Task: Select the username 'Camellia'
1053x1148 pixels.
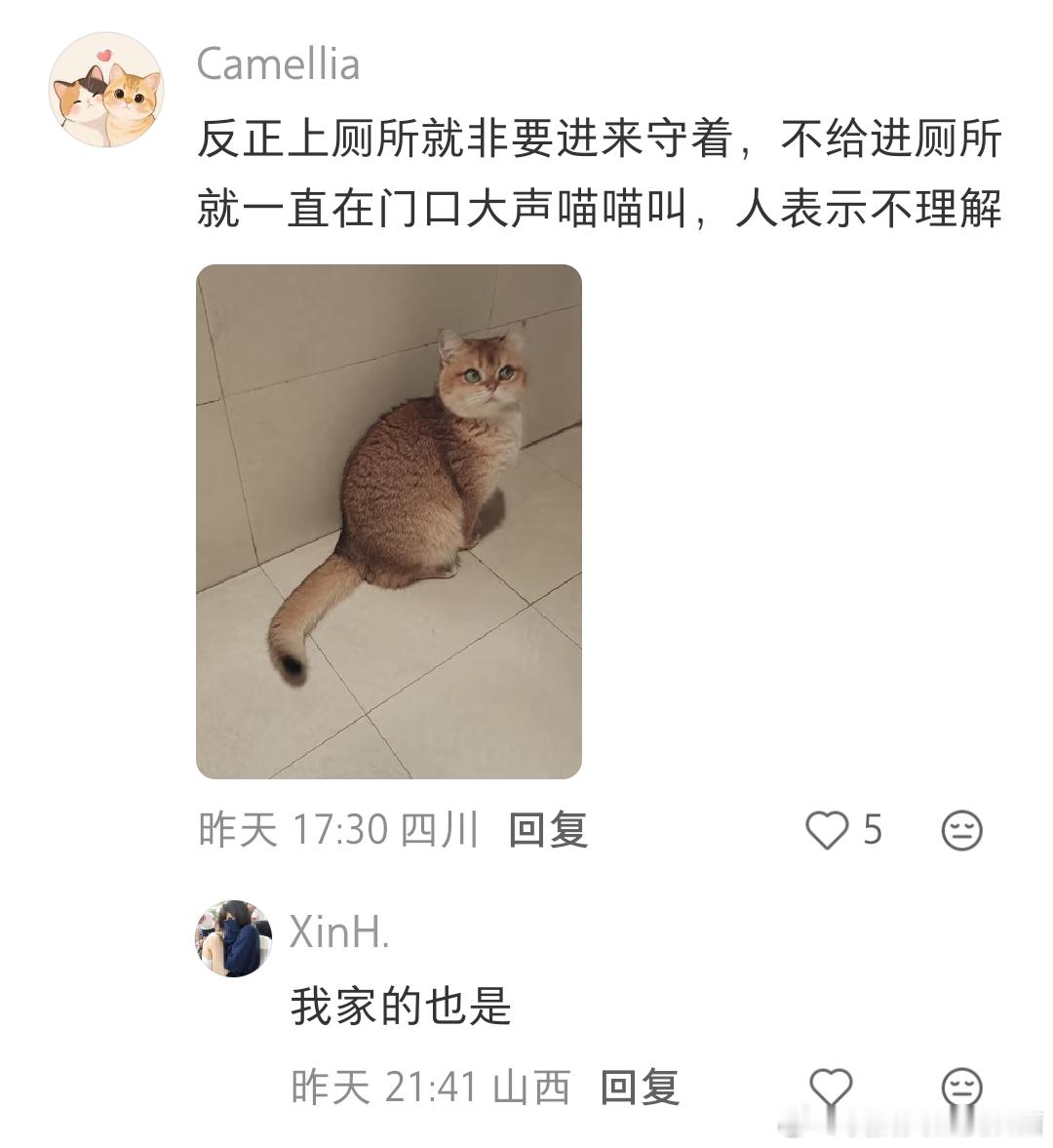Action: coord(276,66)
